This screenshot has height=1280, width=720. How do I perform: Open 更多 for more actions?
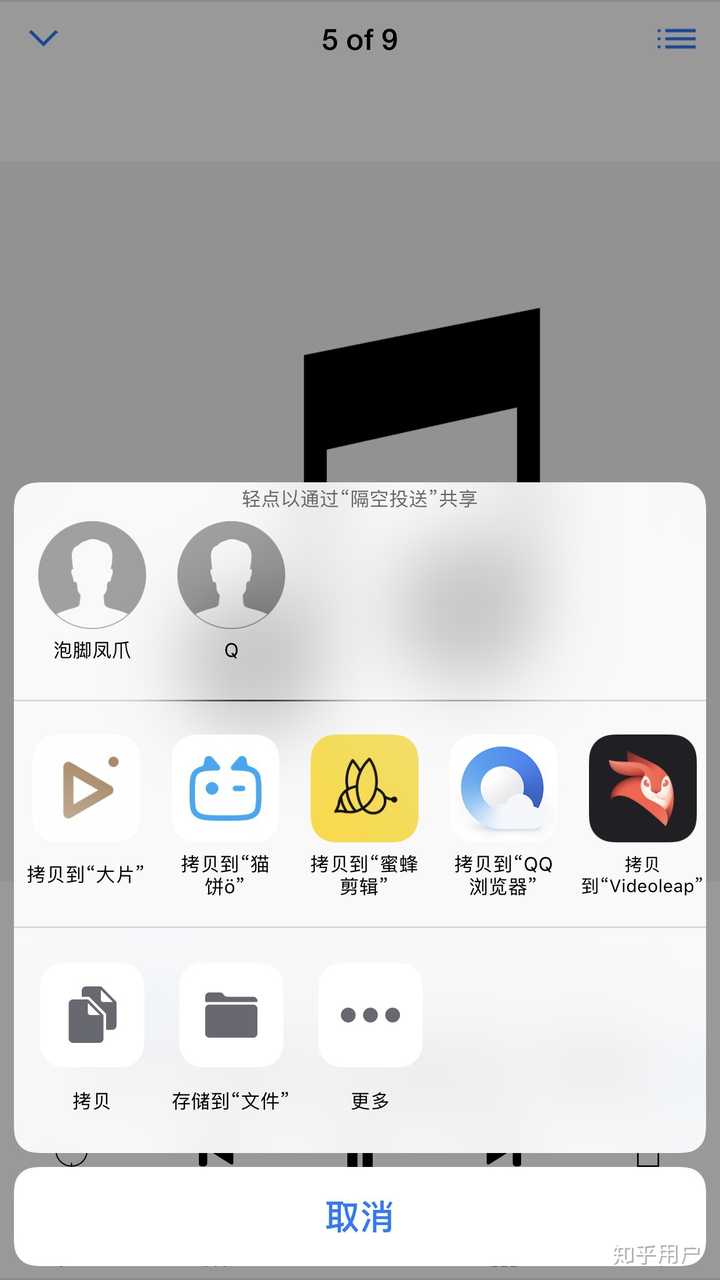click(x=370, y=1015)
